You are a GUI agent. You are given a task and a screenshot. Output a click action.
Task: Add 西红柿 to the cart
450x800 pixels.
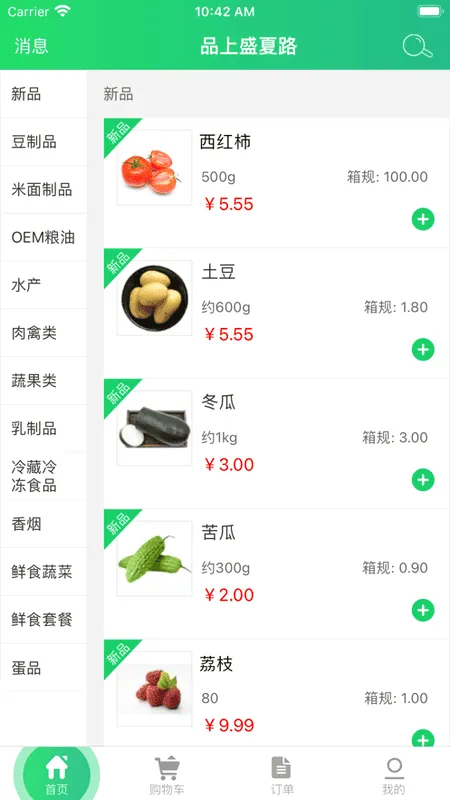tap(423, 219)
